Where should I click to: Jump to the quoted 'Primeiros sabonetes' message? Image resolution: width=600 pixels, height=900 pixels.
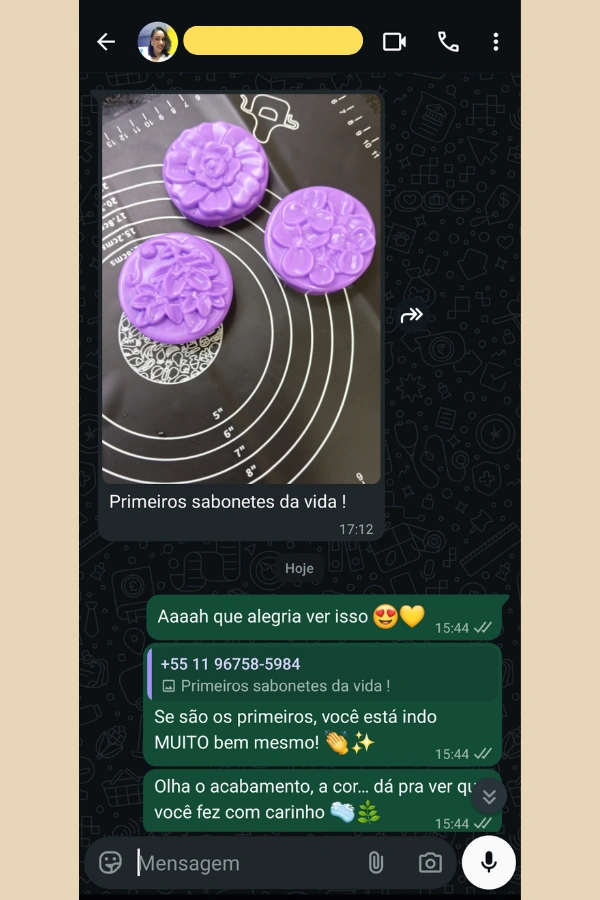(x=322, y=675)
